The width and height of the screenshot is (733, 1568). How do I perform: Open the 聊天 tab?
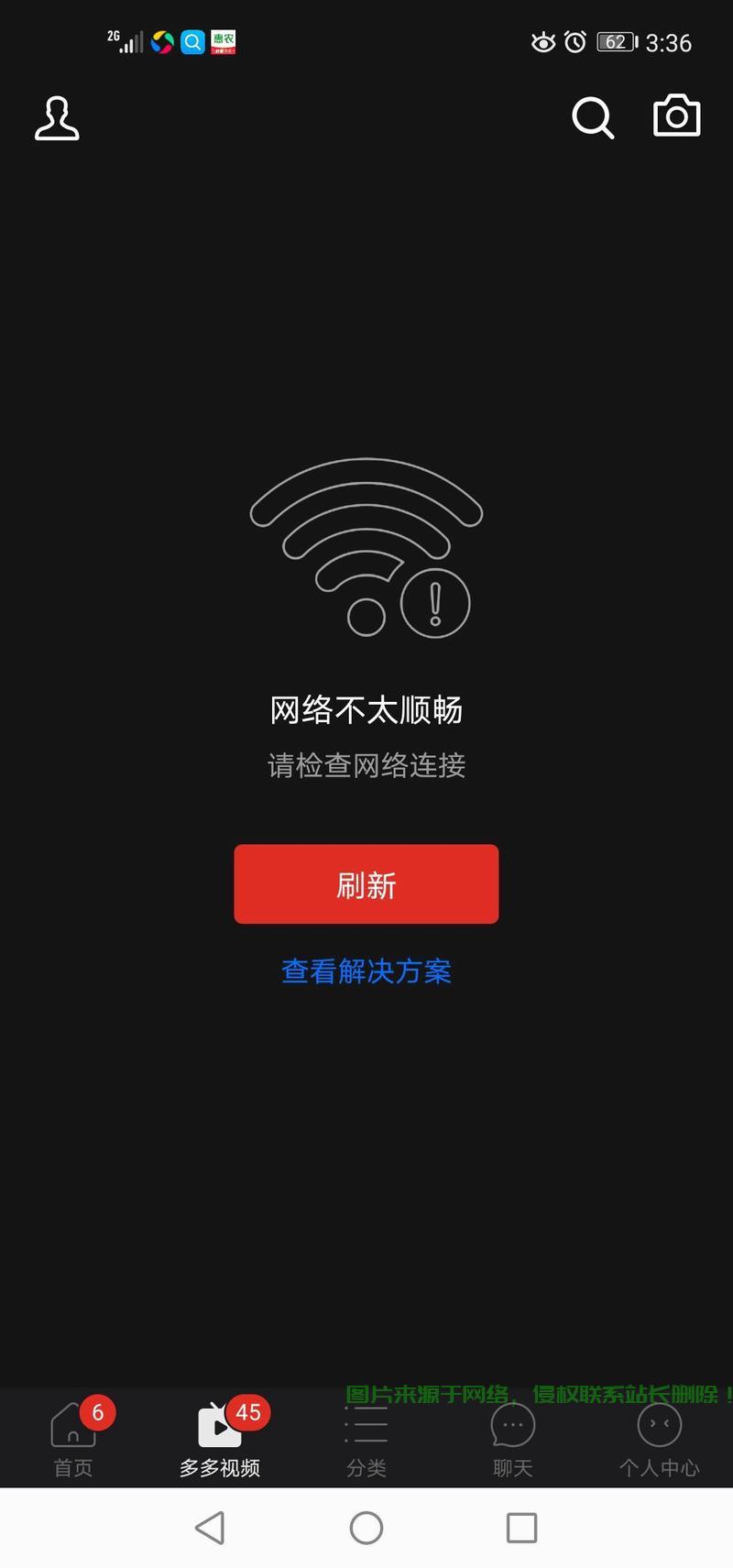click(x=512, y=1439)
